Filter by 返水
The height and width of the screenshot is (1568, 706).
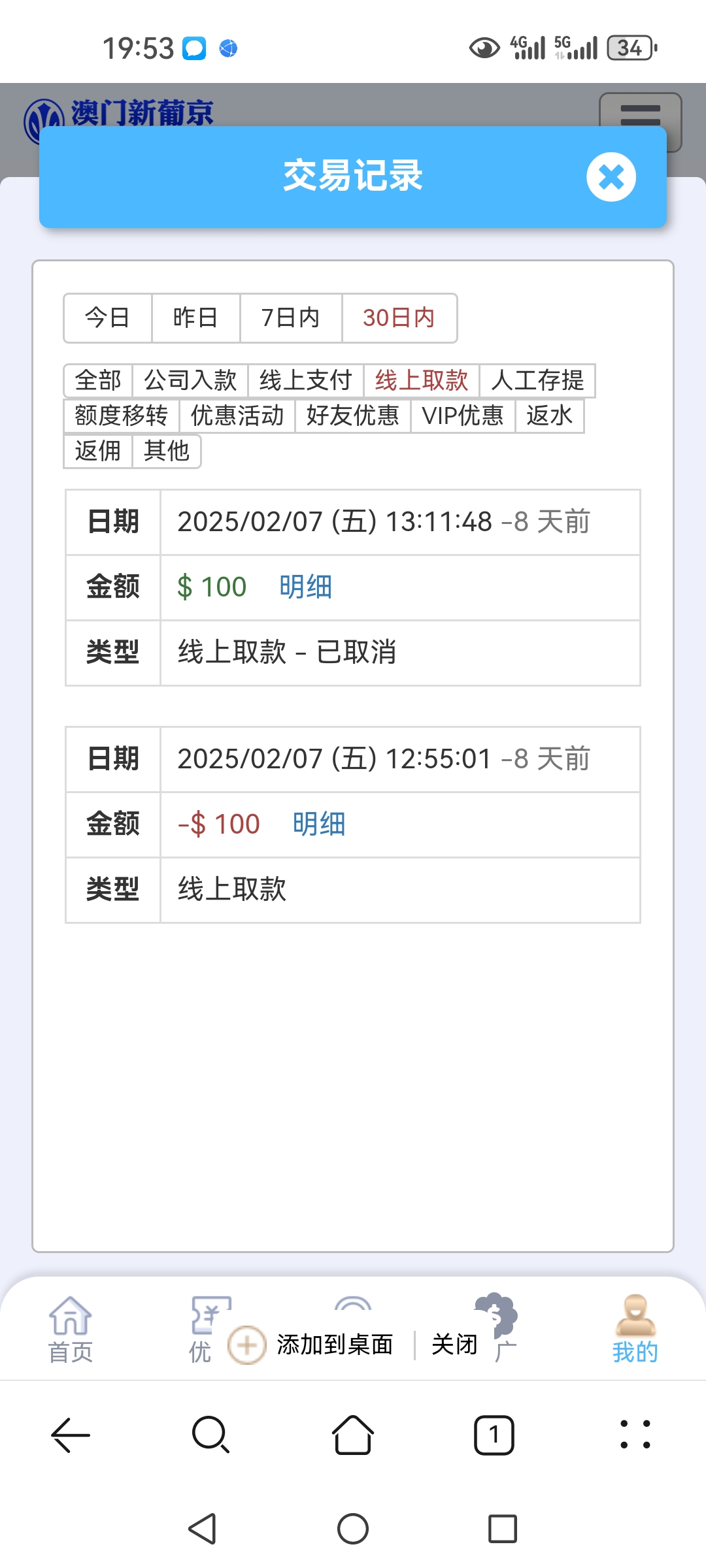[549, 416]
